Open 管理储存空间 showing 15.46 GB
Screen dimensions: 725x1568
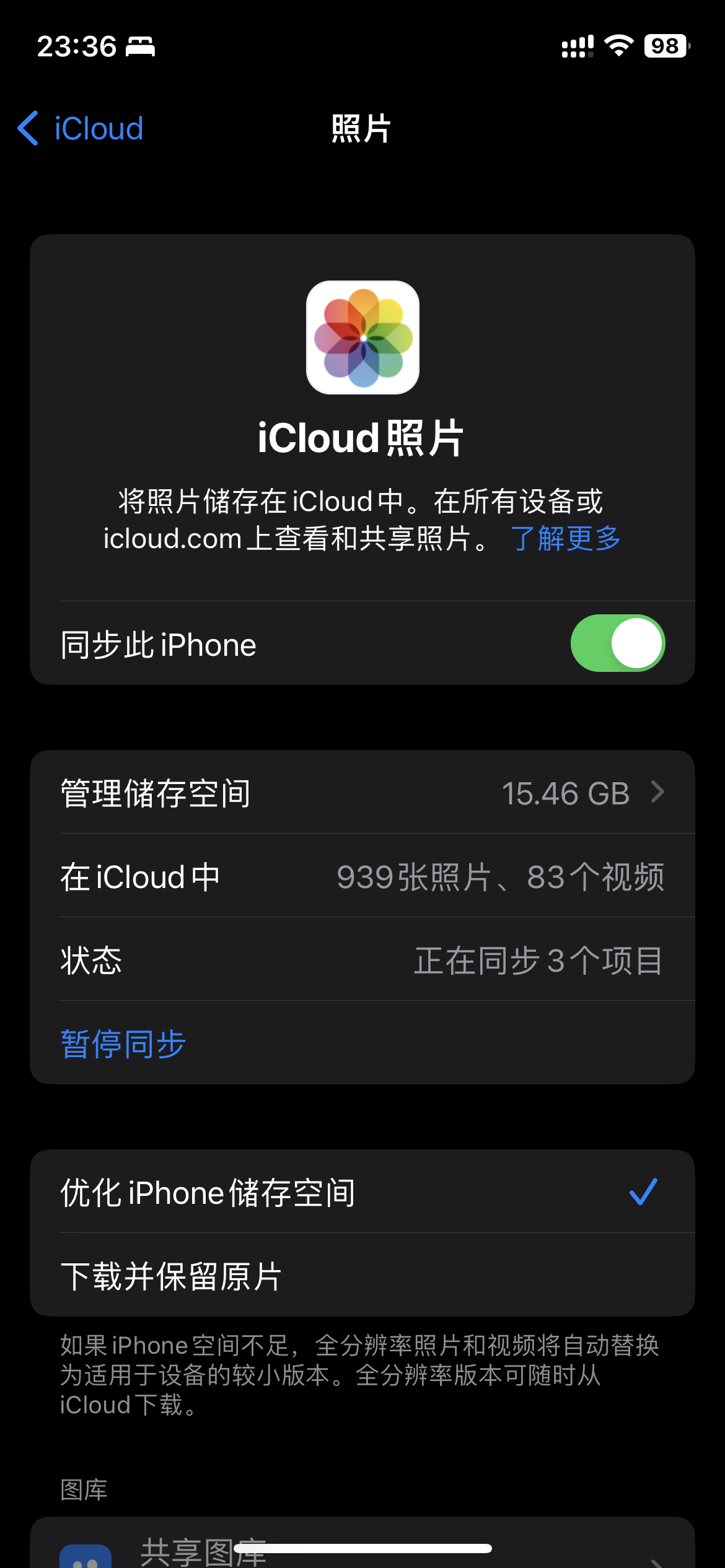362,793
